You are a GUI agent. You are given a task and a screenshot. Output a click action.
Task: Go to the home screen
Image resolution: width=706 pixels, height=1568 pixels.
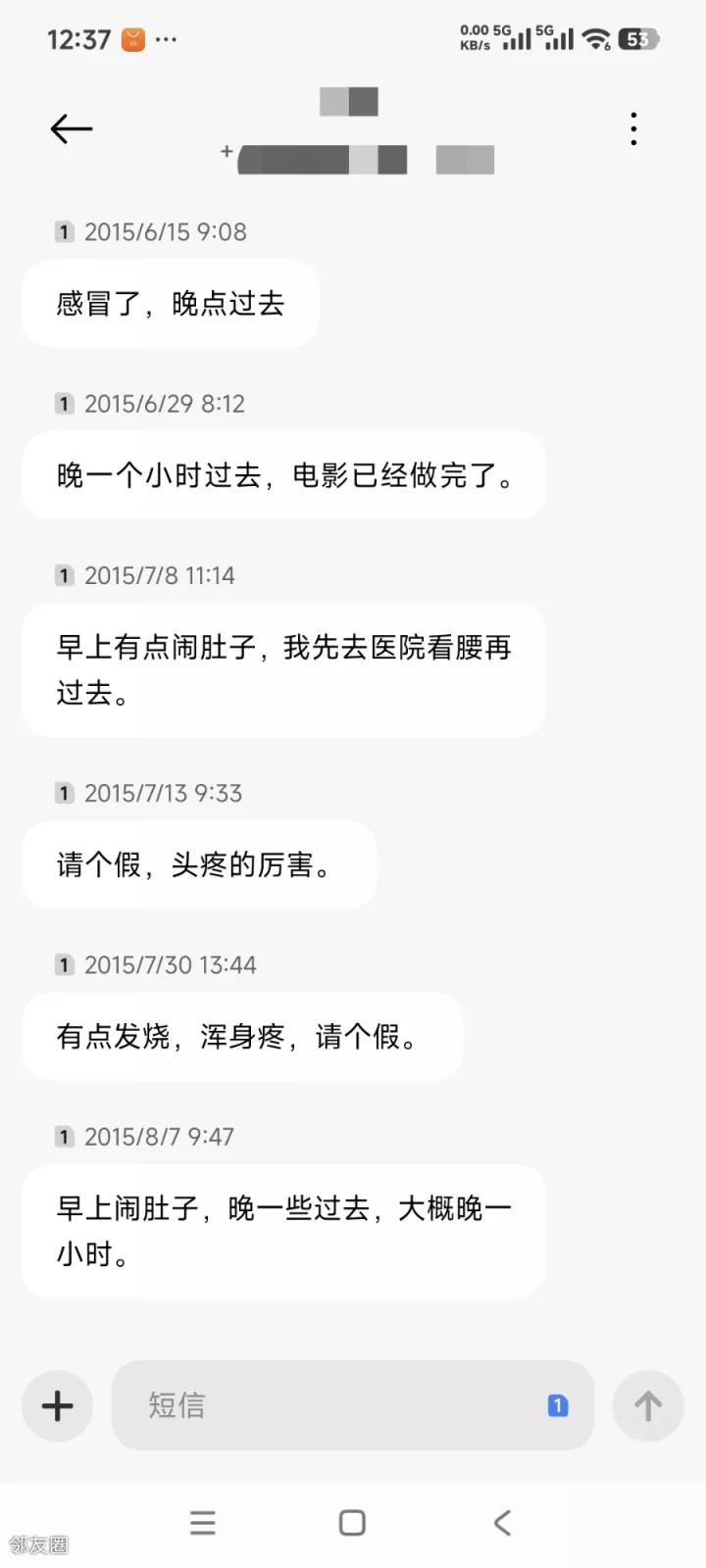click(352, 1522)
